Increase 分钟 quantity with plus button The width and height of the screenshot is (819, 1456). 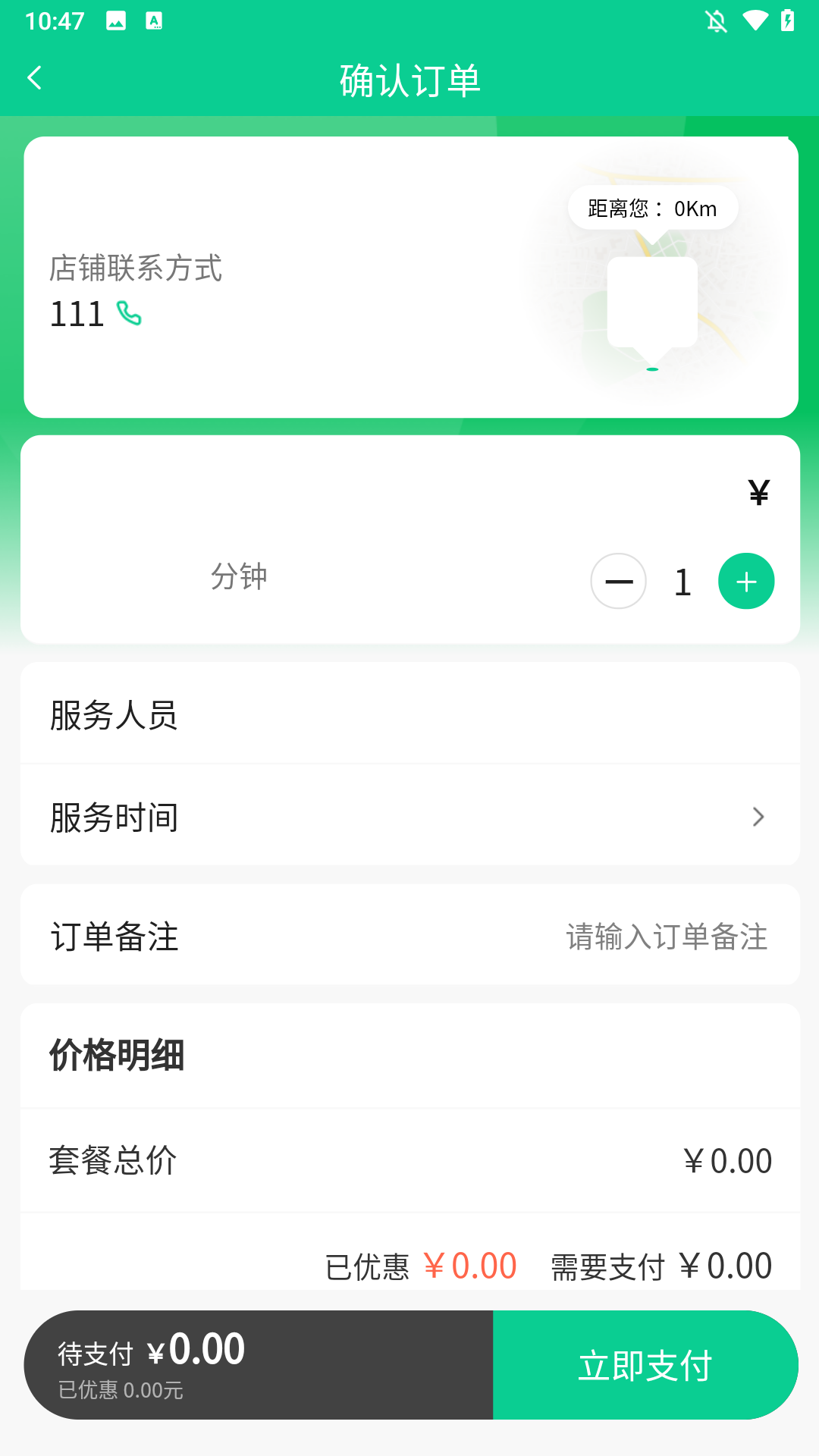coord(745,581)
